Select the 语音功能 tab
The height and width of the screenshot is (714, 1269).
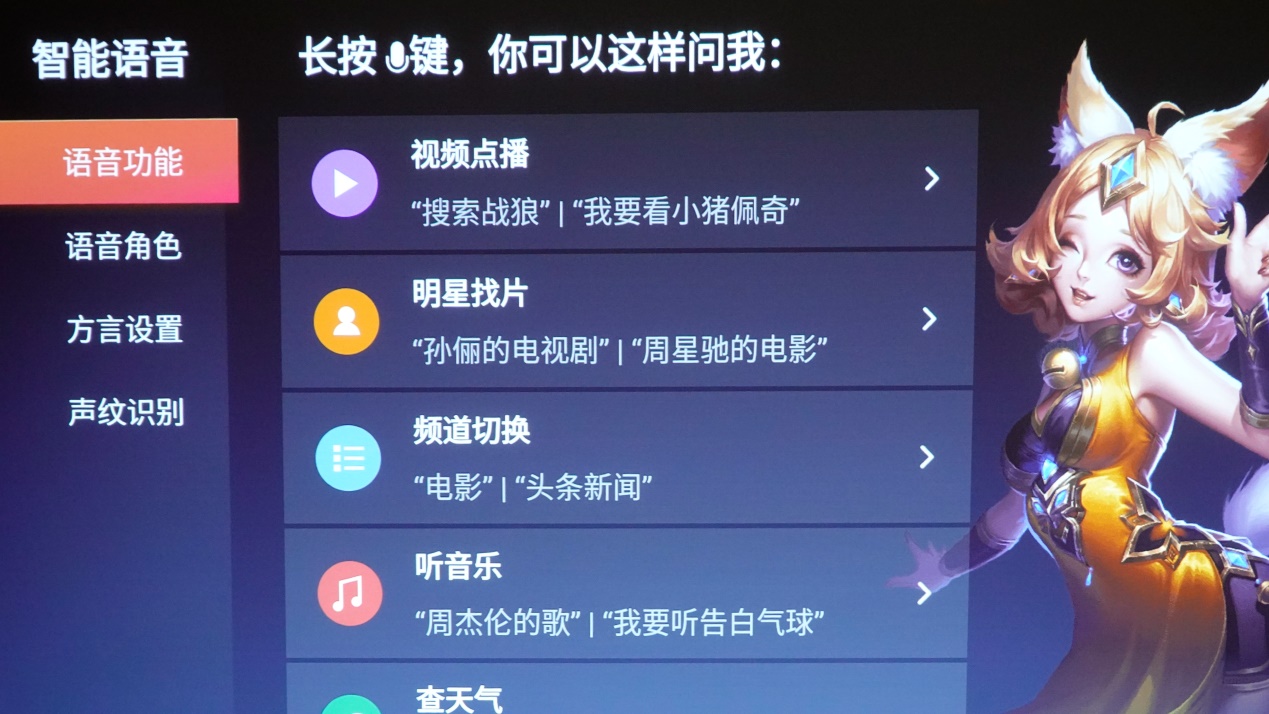pyautogui.click(x=121, y=162)
